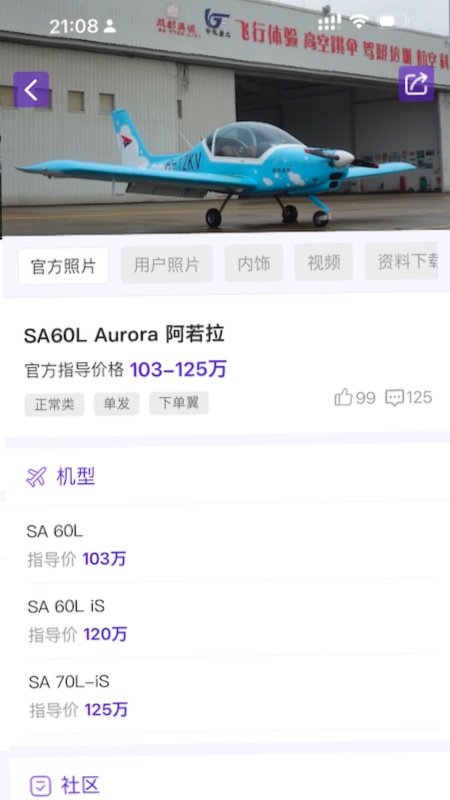
Task: Switch to the 视频 tab
Action: 323,262
